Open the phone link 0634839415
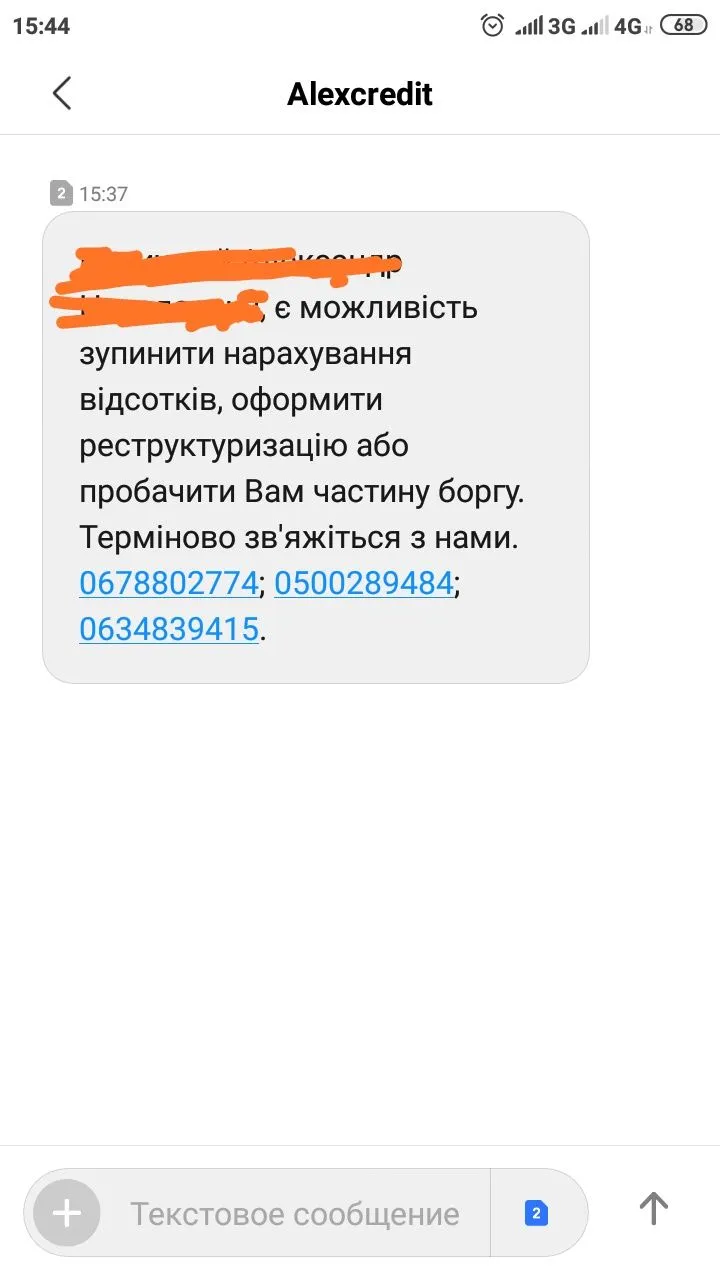Viewport: 720px width, 1280px height. pos(168,629)
